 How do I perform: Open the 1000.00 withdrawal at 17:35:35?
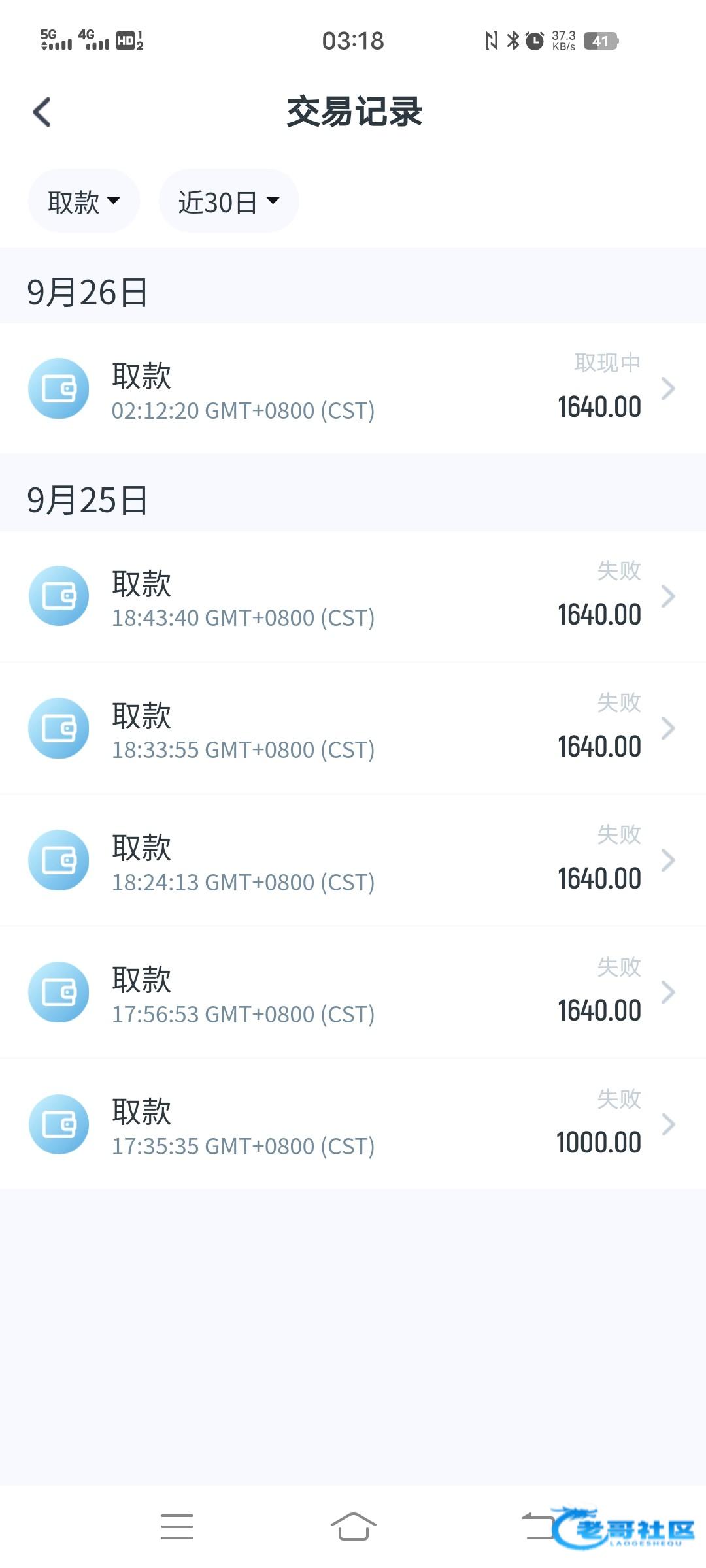pos(353,1124)
